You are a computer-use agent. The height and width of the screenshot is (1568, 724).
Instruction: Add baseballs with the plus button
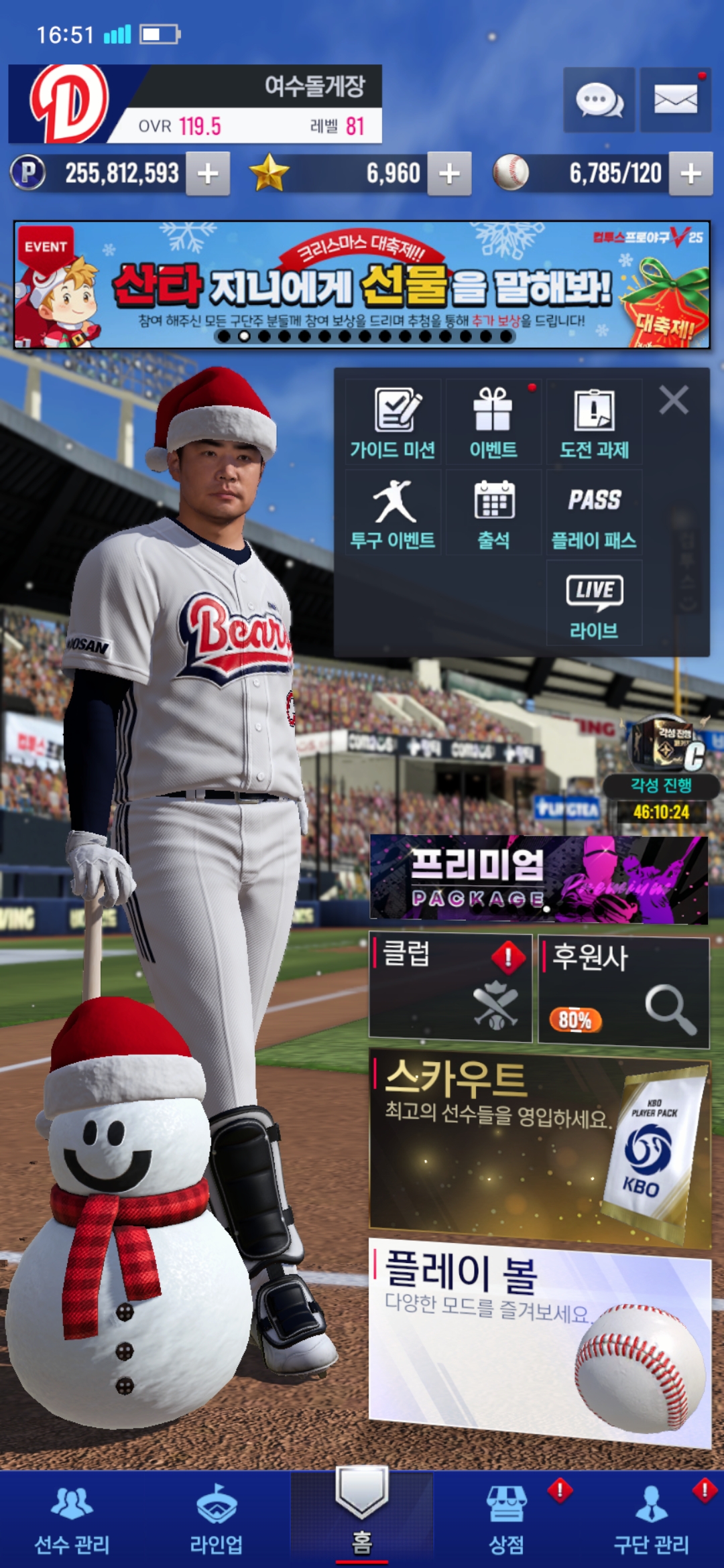690,174
